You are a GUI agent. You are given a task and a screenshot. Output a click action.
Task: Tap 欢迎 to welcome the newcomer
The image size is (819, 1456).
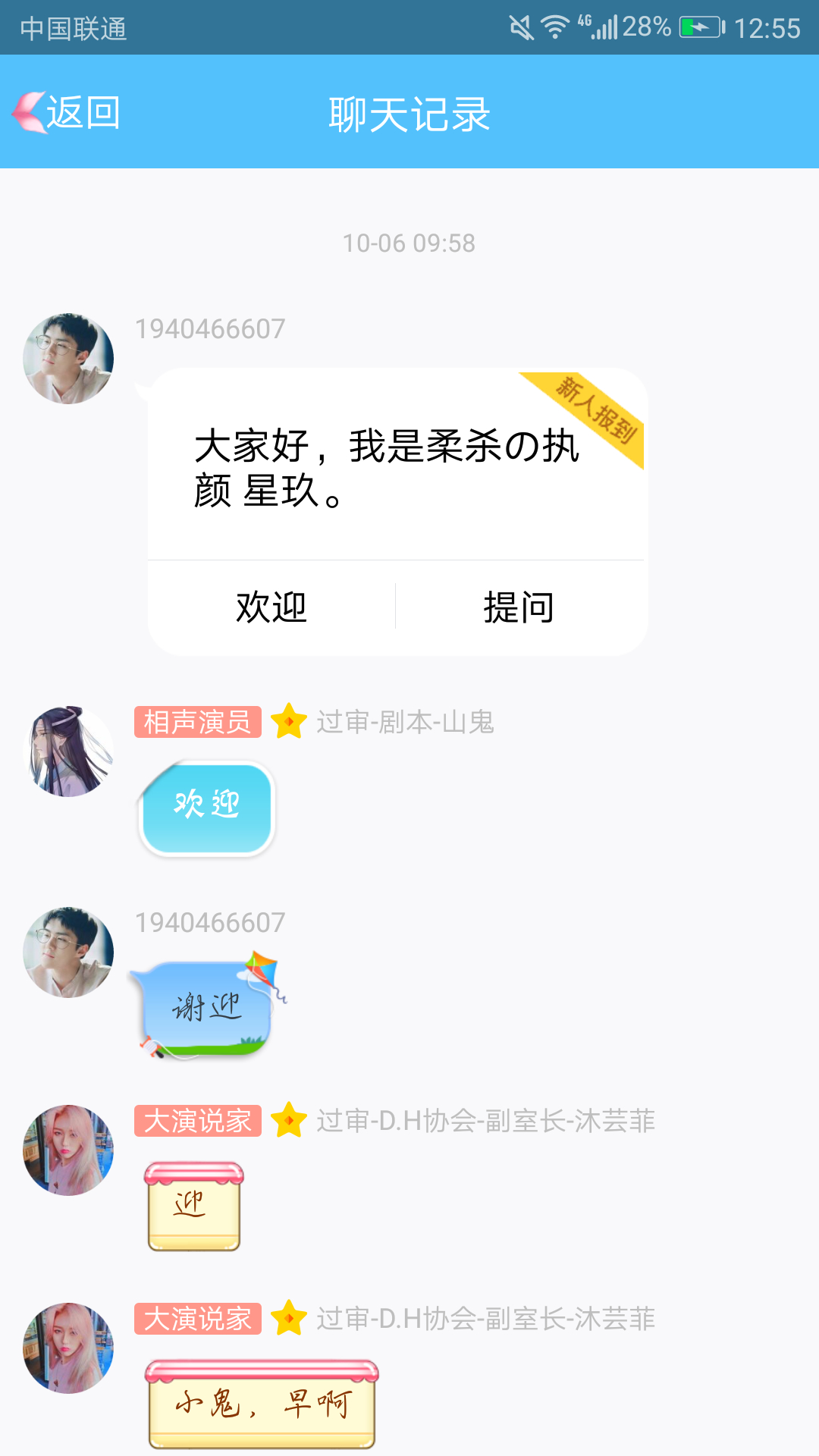[271, 607]
